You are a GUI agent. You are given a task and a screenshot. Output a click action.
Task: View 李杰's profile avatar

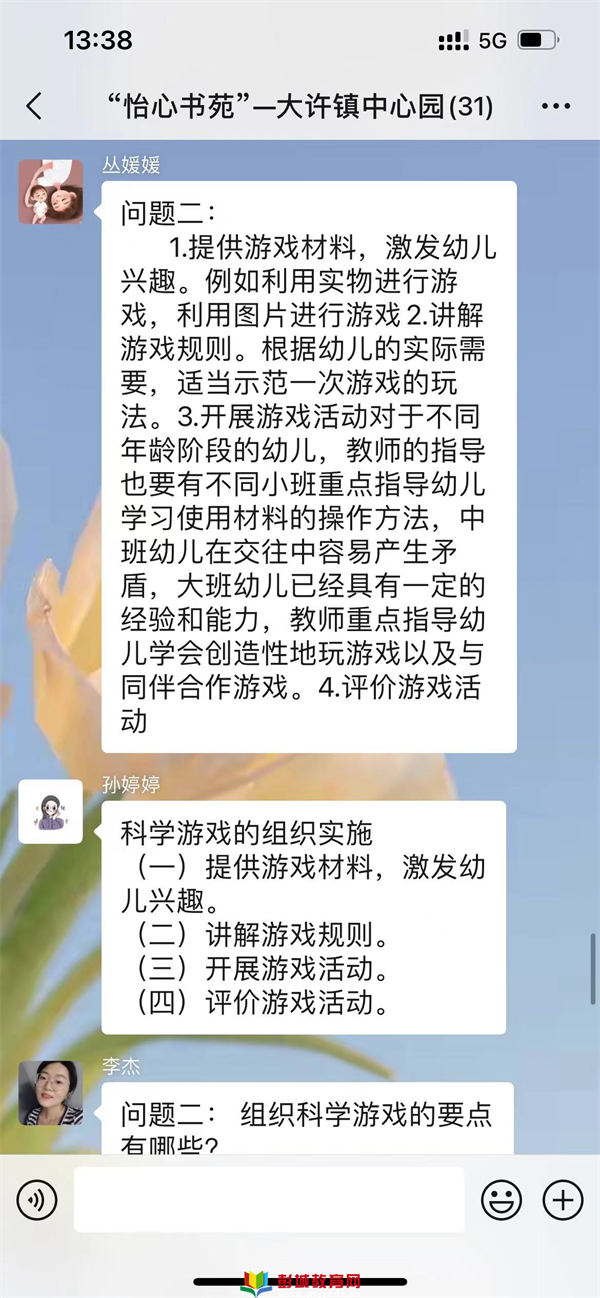[51, 1093]
